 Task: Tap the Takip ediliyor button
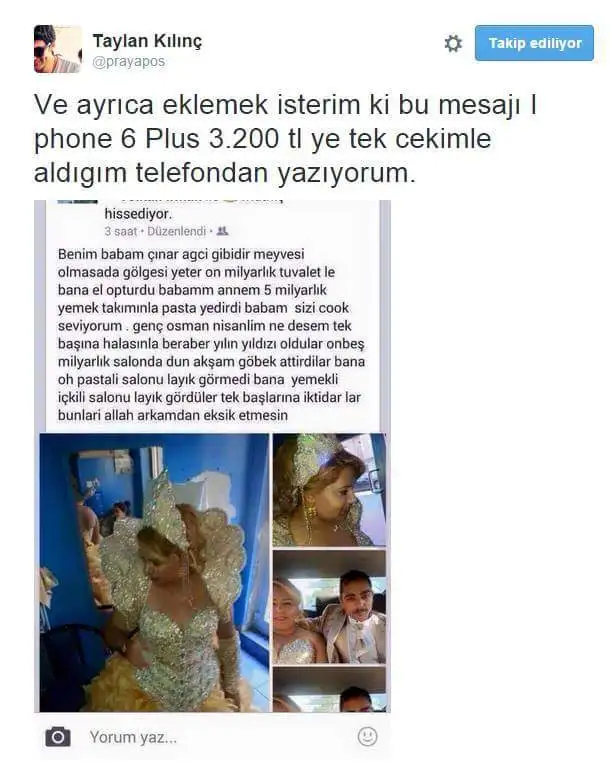pos(534,44)
